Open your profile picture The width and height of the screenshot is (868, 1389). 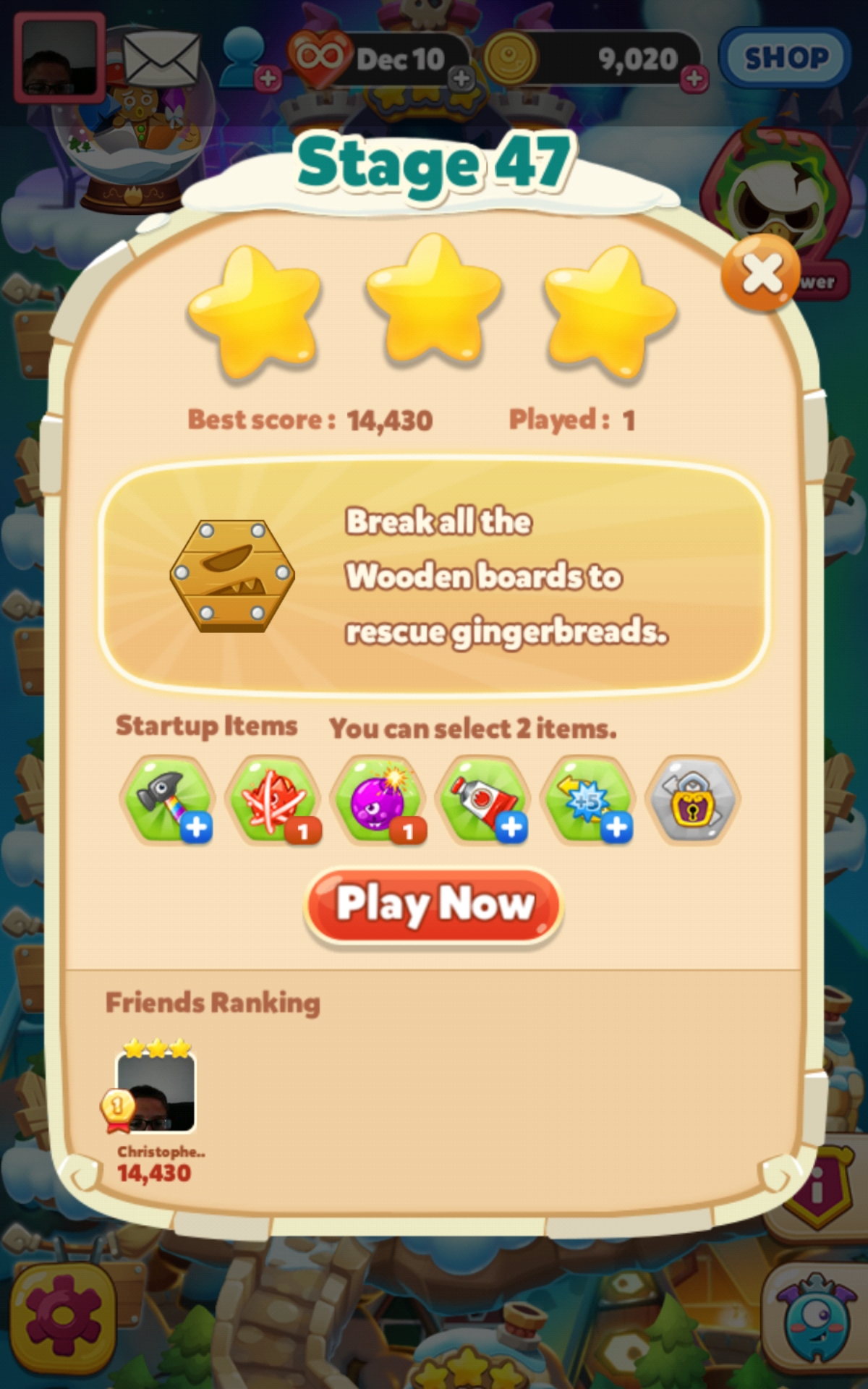click(59, 58)
